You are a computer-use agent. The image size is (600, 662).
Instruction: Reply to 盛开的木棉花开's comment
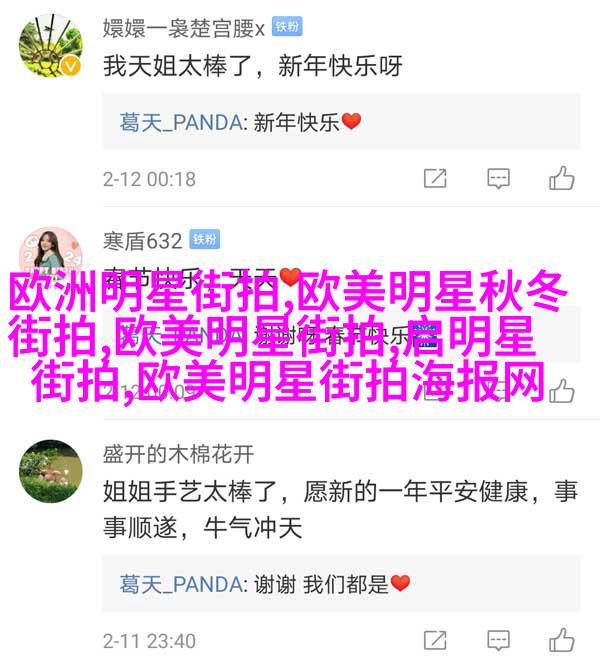tap(499, 639)
